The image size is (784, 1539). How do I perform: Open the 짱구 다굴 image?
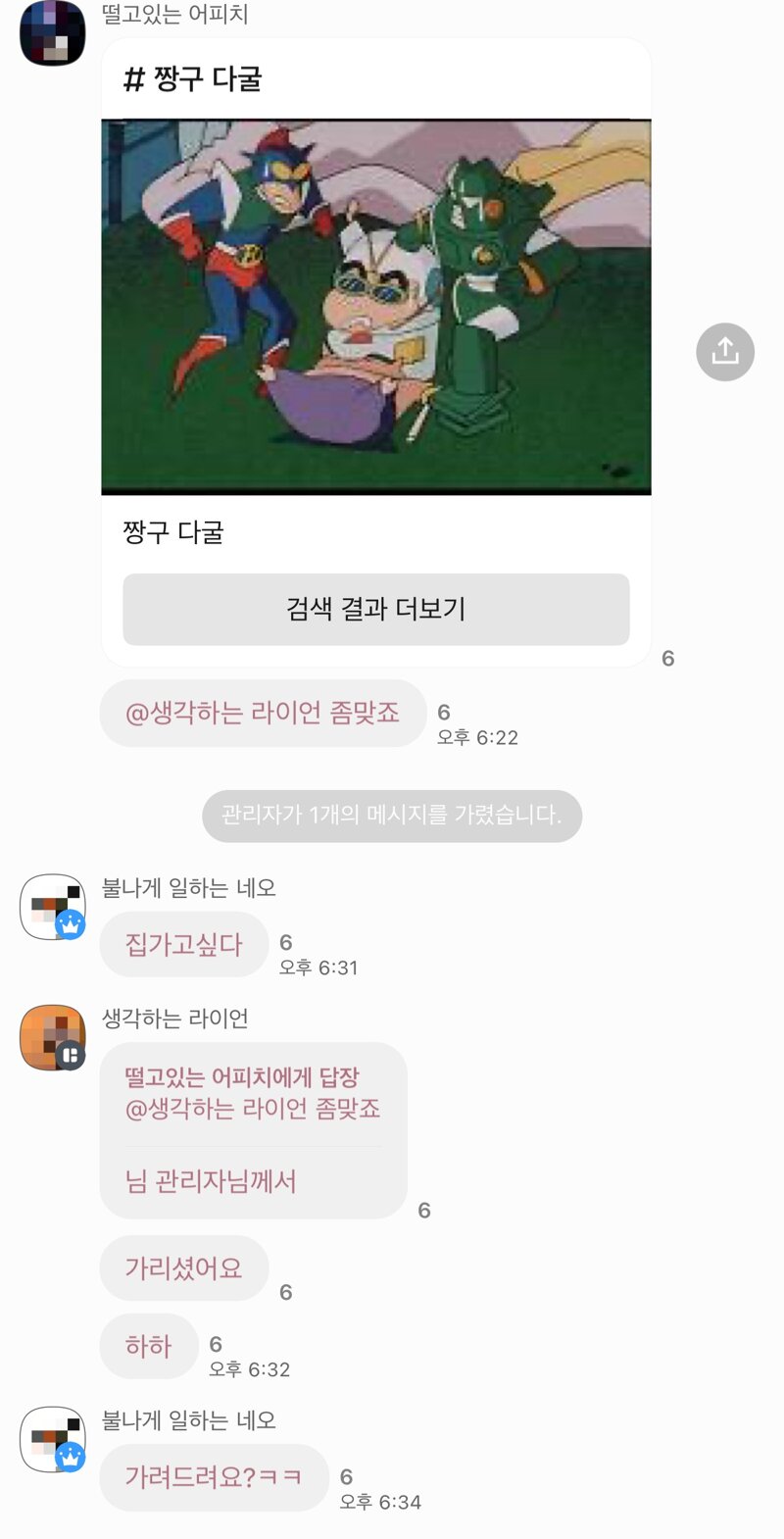(376, 307)
